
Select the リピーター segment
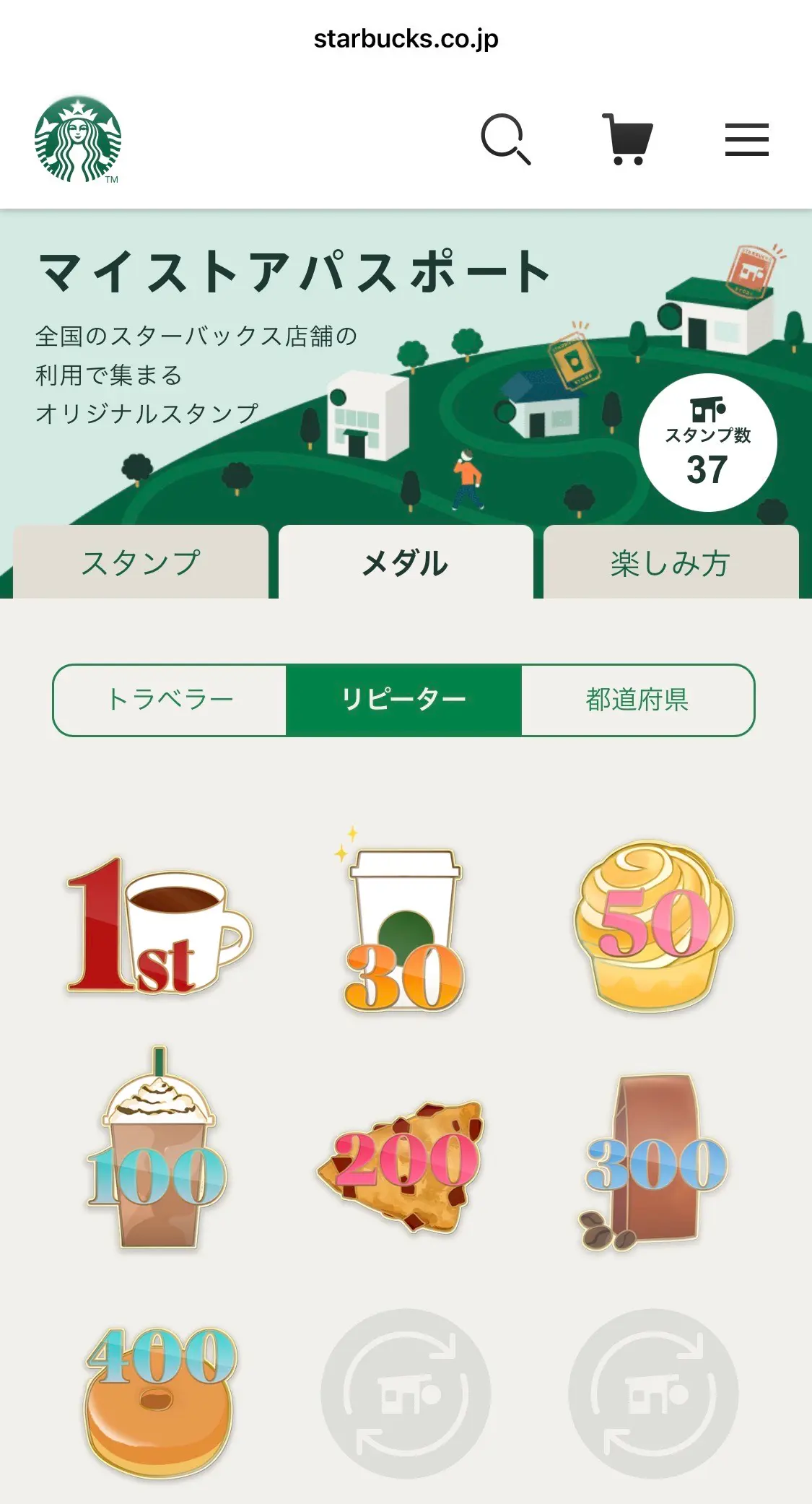pyautogui.click(x=403, y=700)
